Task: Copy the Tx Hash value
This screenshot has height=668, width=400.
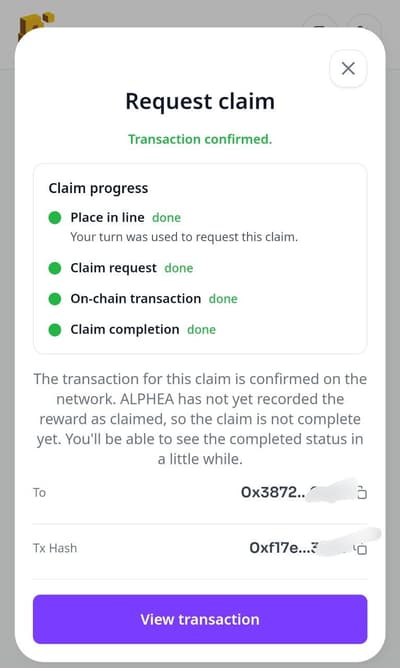Action: pyautogui.click(x=362, y=550)
